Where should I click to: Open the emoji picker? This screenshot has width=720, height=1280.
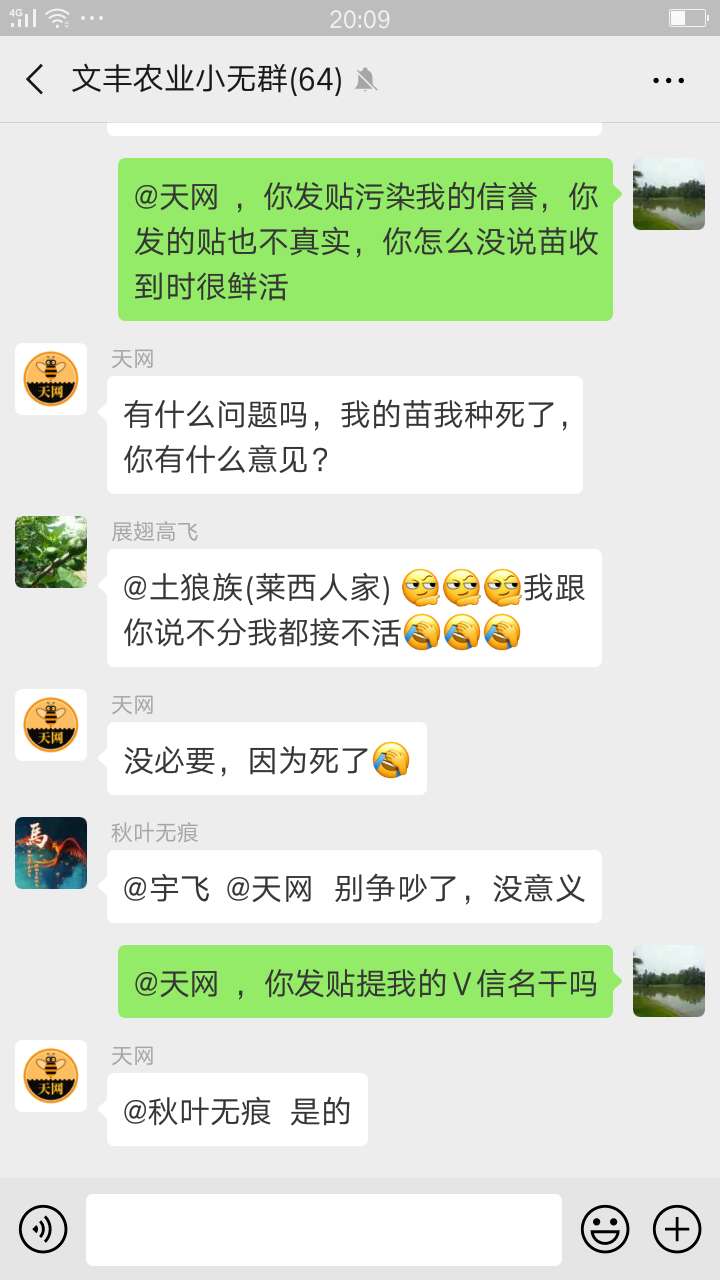tap(605, 1229)
